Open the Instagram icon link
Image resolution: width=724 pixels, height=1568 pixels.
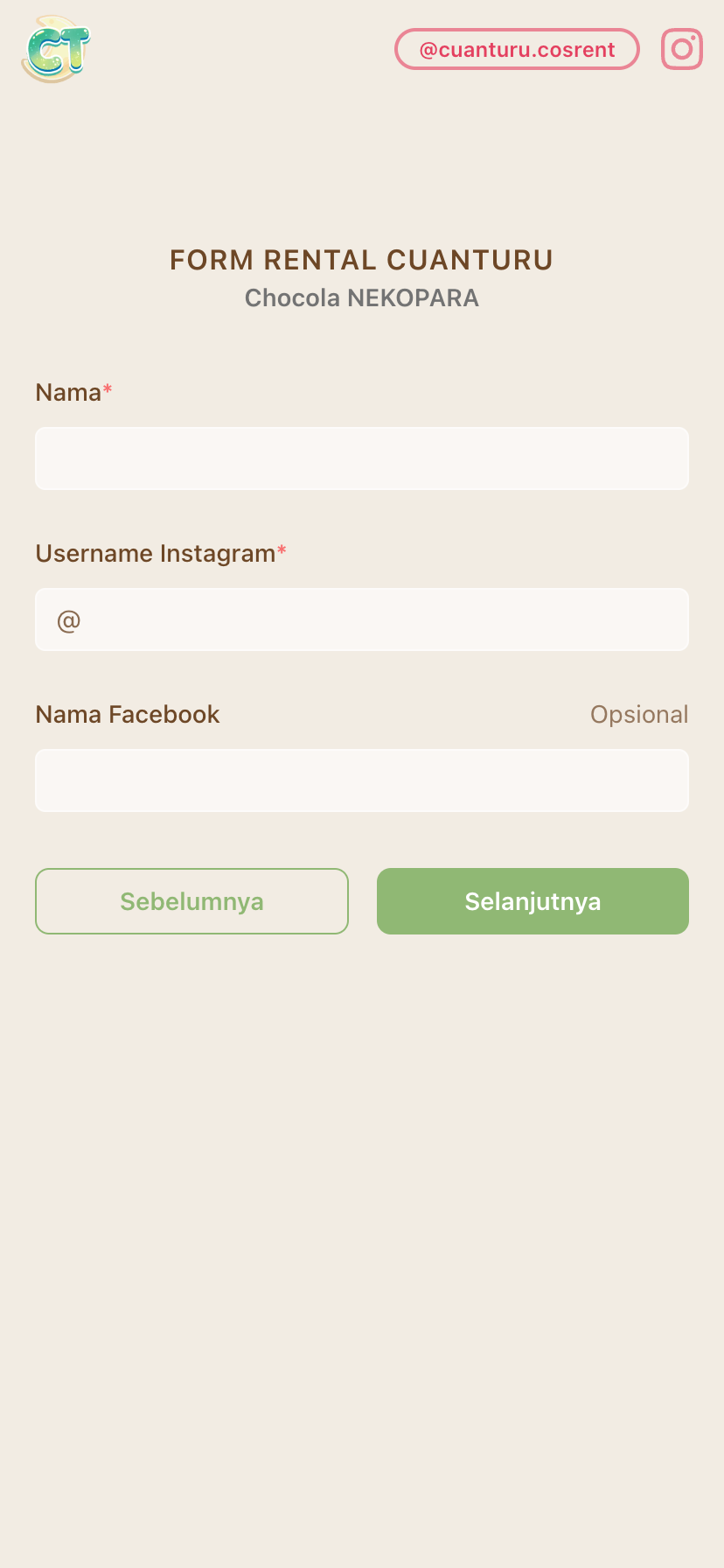tap(681, 49)
